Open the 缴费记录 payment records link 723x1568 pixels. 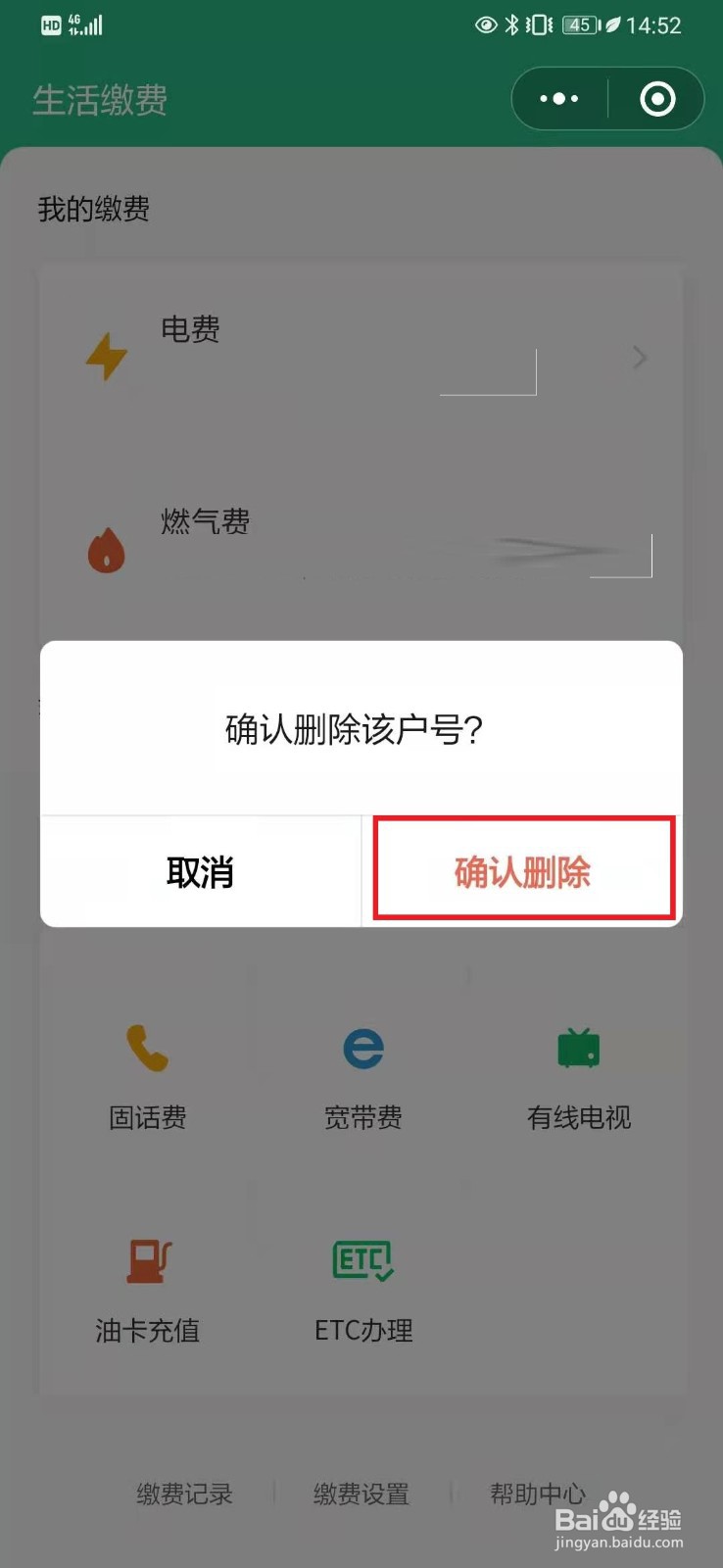coord(183,1494)
